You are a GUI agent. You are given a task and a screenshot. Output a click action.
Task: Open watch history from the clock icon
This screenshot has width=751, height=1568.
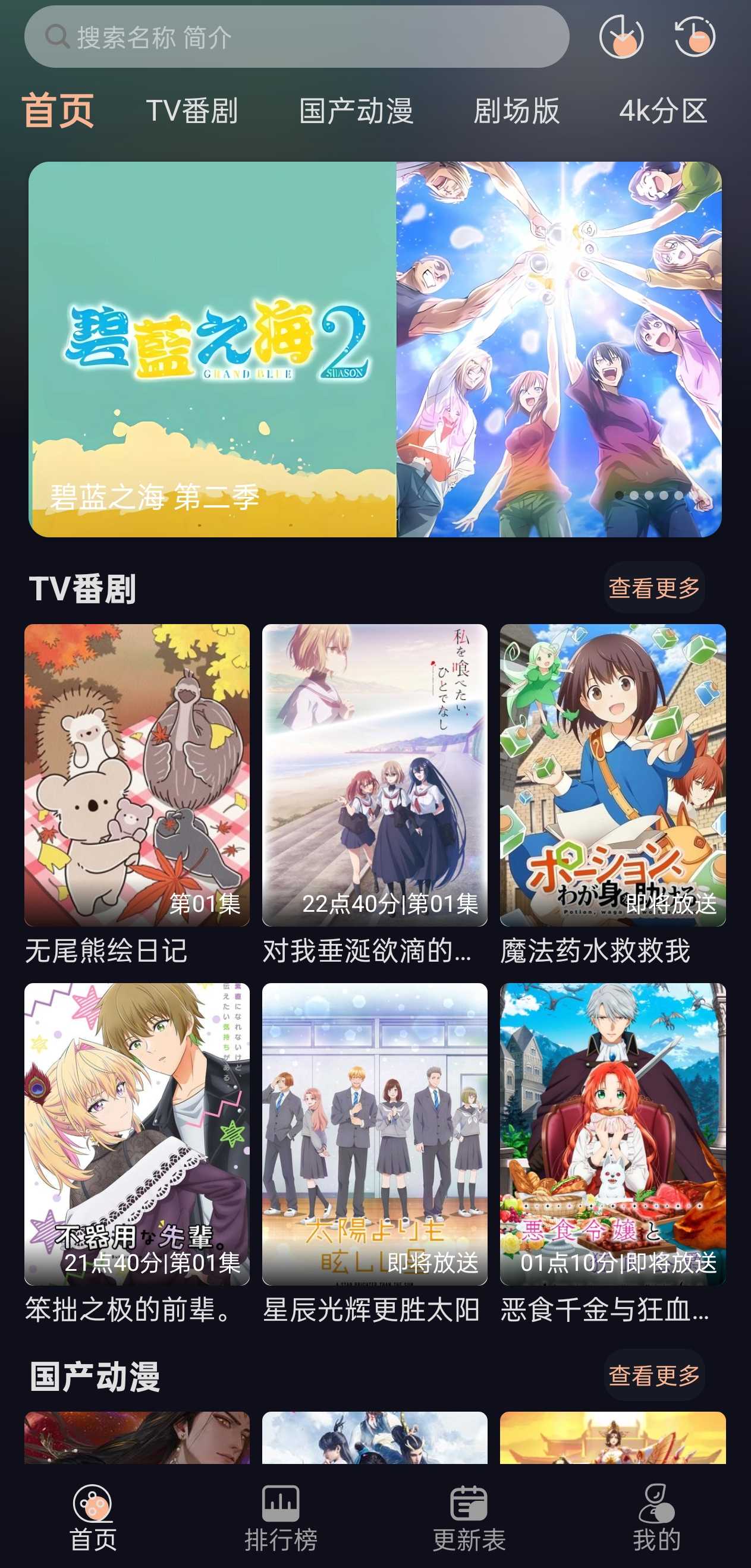(695, 37)
